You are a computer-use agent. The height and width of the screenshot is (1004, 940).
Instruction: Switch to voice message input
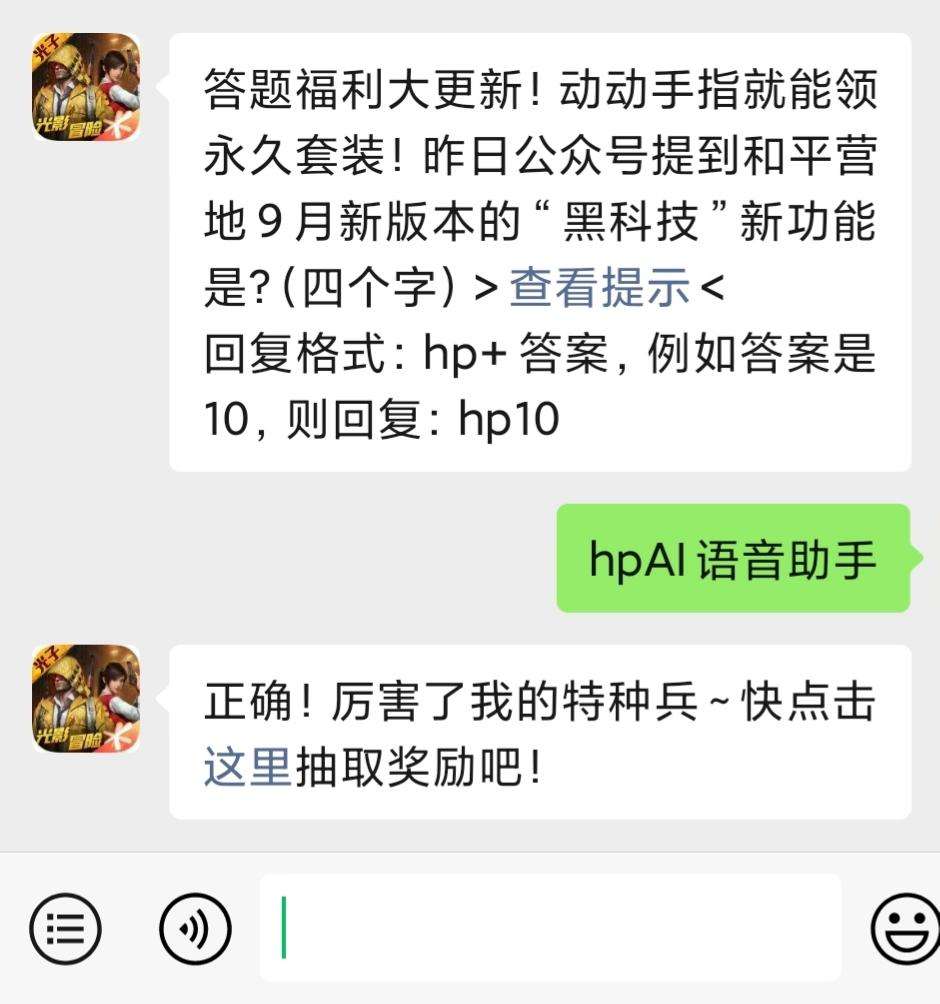pos(195,929)
